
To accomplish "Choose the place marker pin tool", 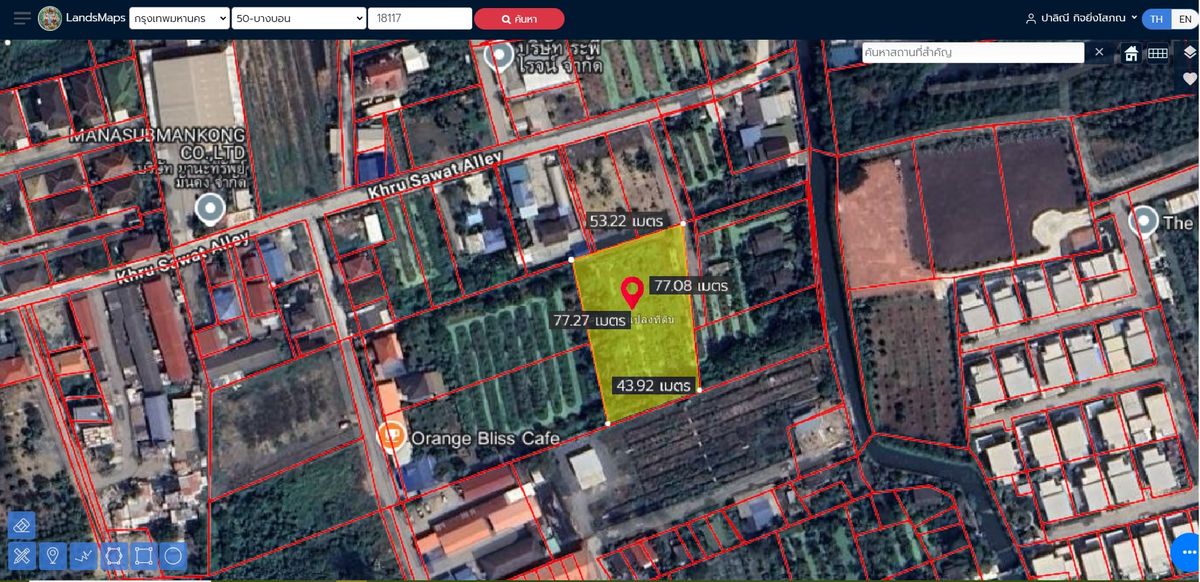I will point(53,556).
